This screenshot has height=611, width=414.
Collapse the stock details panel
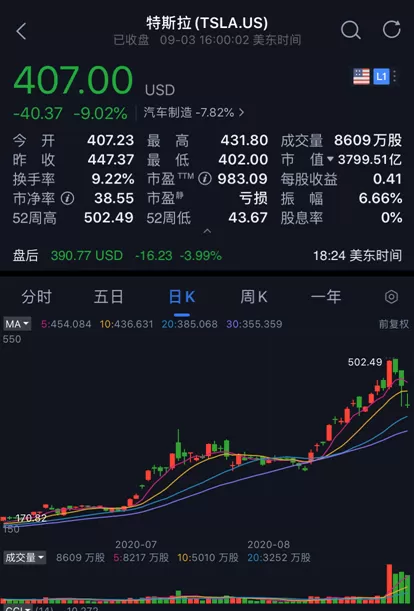(x=207, y=231)
